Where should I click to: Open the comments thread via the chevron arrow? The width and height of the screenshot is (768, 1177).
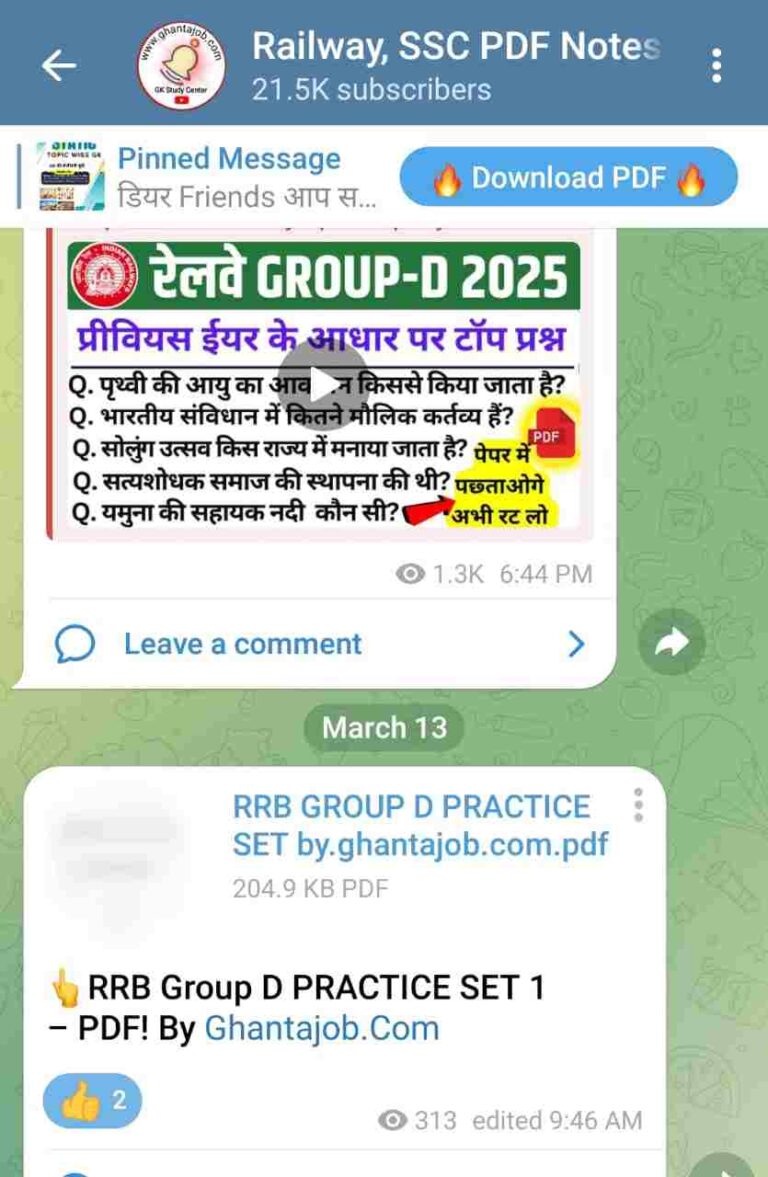(x=577, y=644)
